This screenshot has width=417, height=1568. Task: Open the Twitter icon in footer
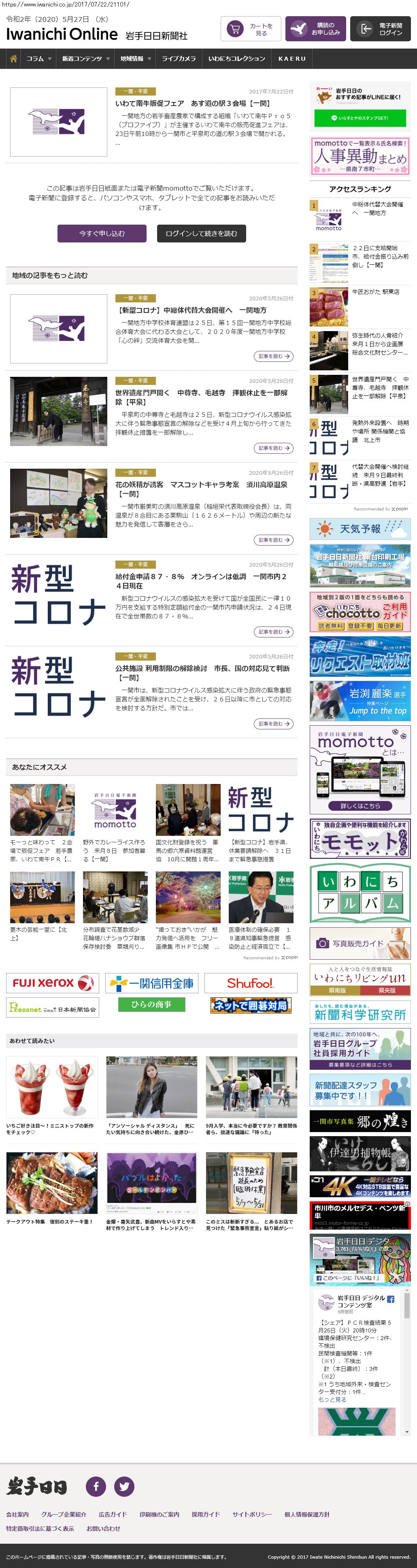[x=124, y=1486]
